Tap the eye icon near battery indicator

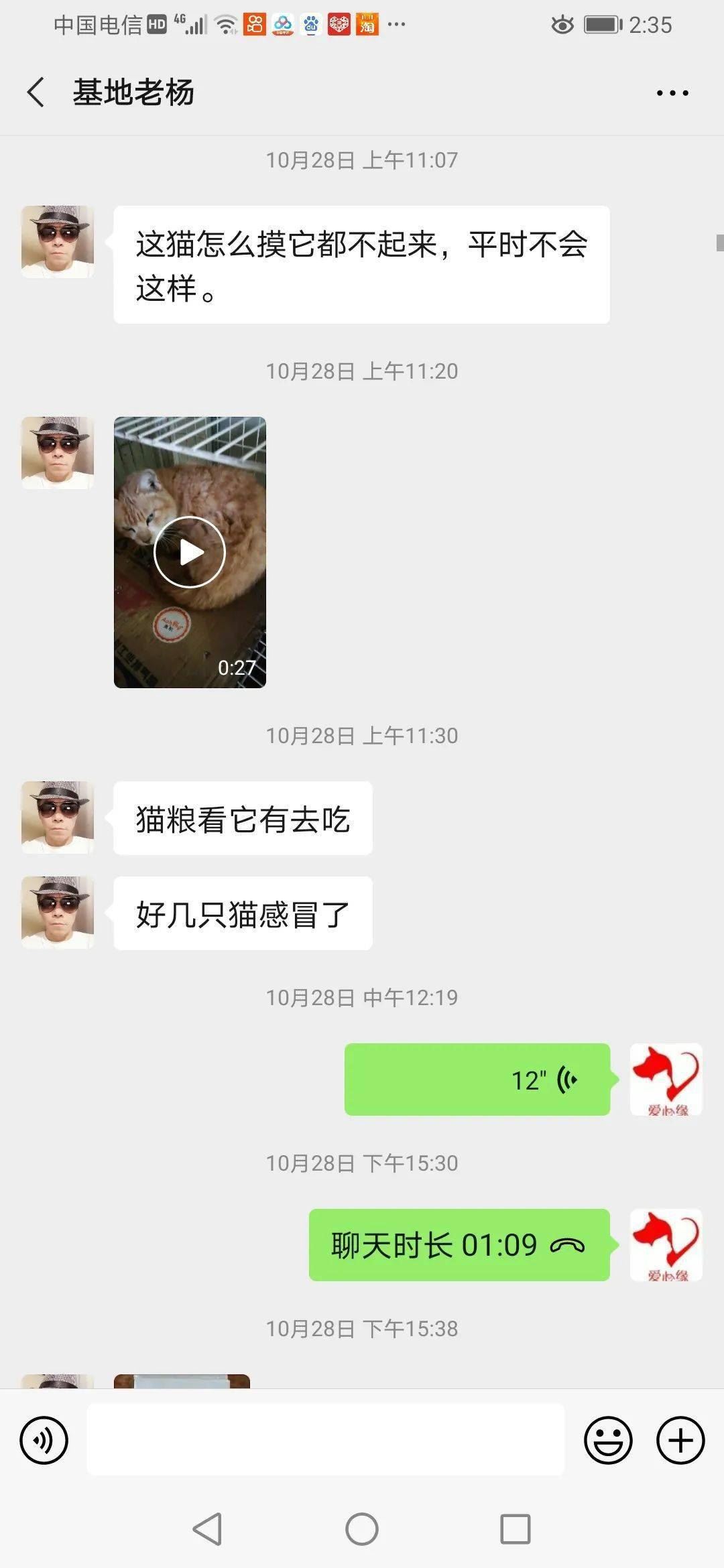(x=562, y=27)
